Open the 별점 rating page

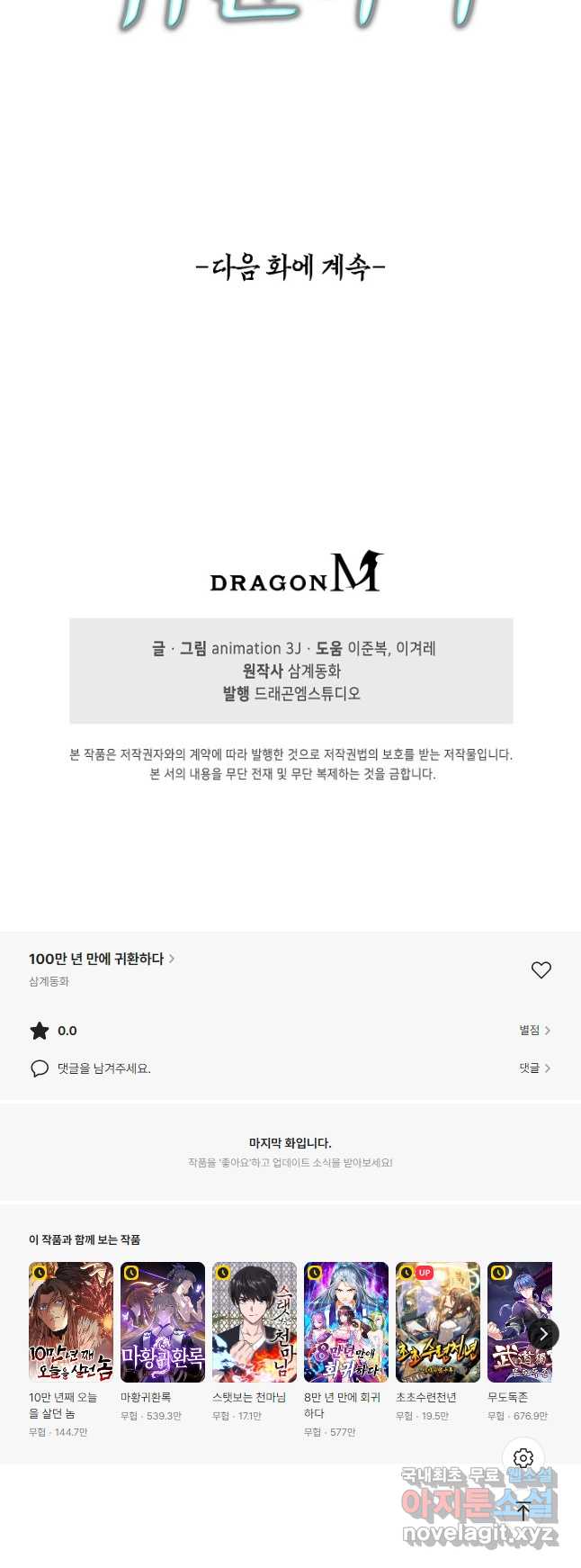click(534, 1030)
